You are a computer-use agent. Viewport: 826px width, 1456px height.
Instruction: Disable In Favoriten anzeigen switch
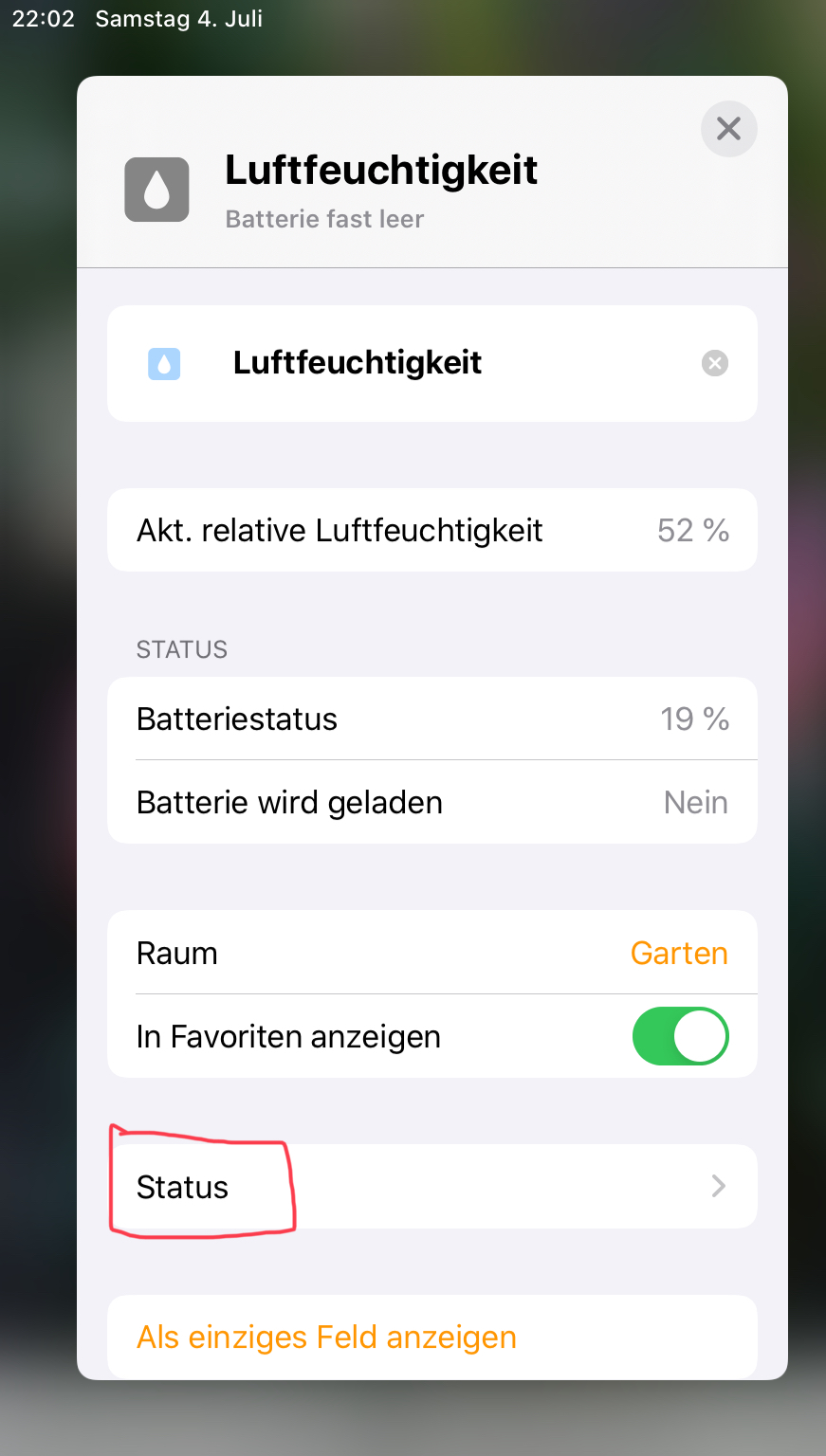click(x=680, y=1036)
